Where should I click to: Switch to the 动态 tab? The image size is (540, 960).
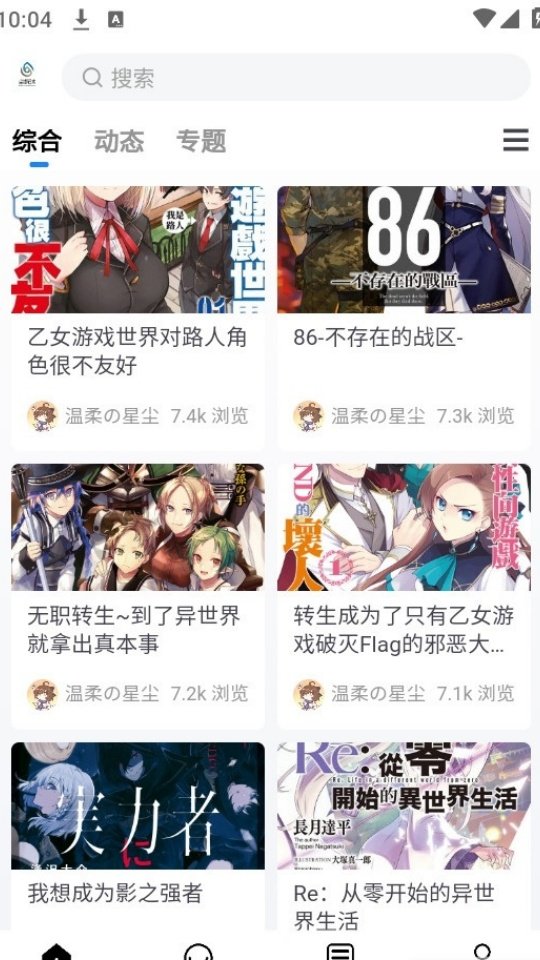pyautogui.click(x=119, y=141)
